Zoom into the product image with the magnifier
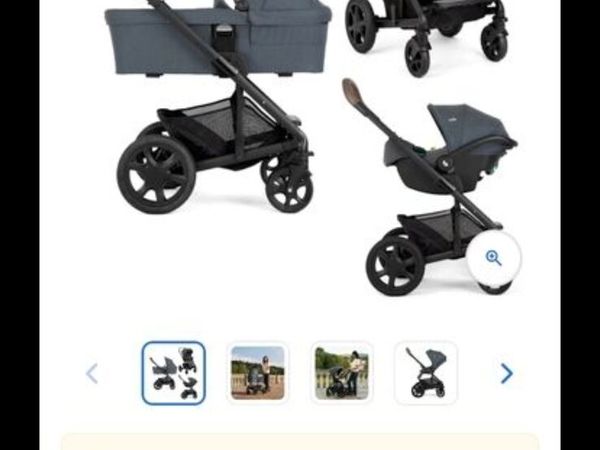Viewport: 600px width, 450px height. point(493,258)
